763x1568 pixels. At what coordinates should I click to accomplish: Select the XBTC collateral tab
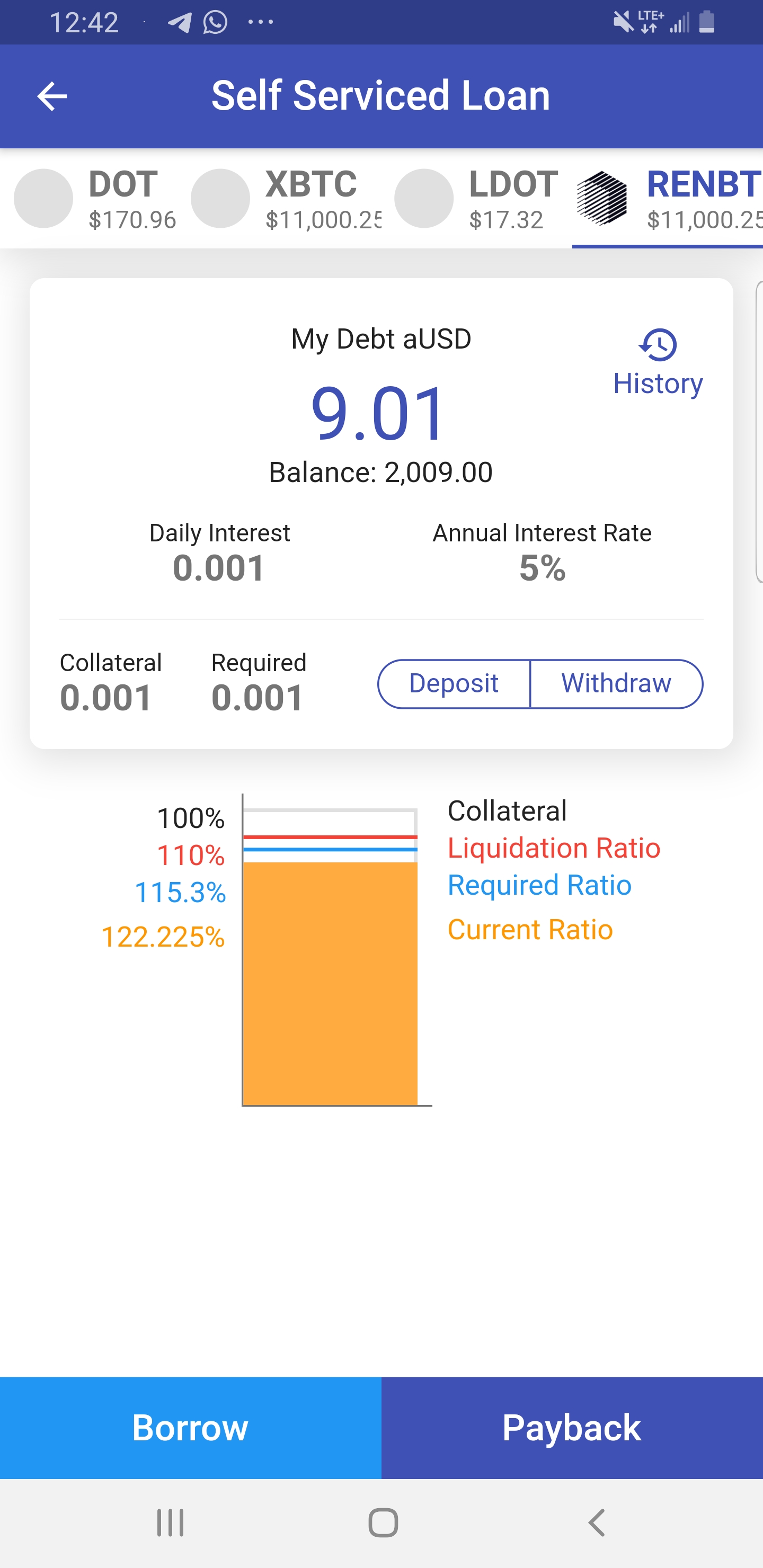point(286,199)
